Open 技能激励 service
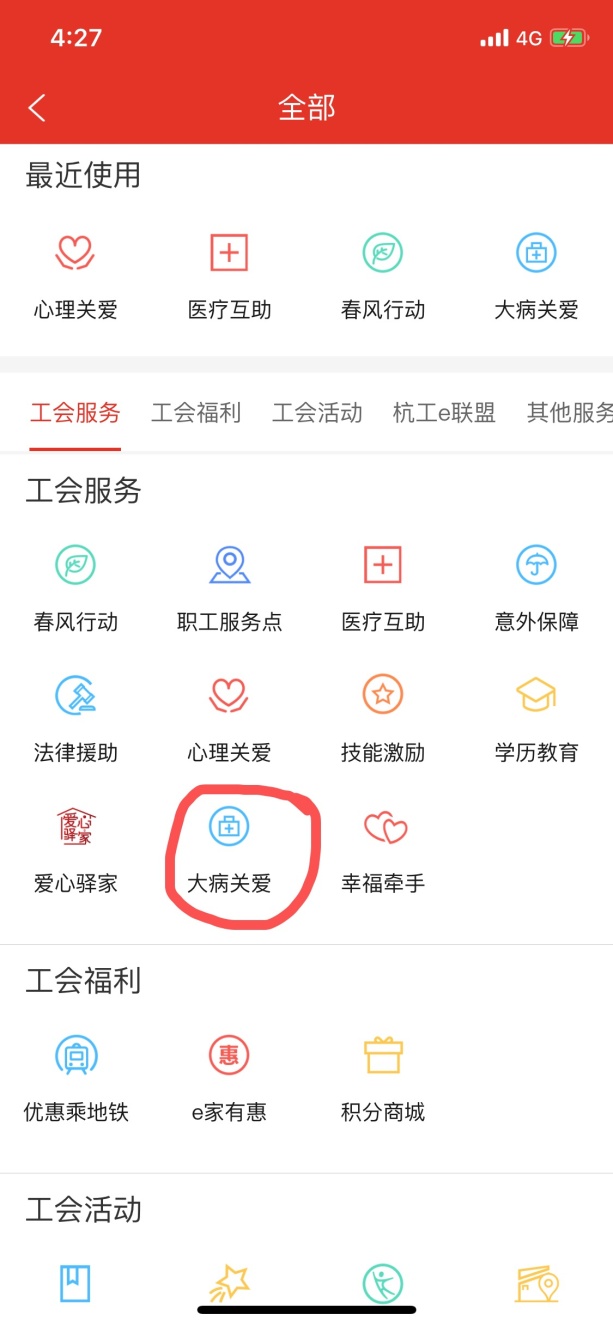The image size is (613, 1327). point(383,718)
